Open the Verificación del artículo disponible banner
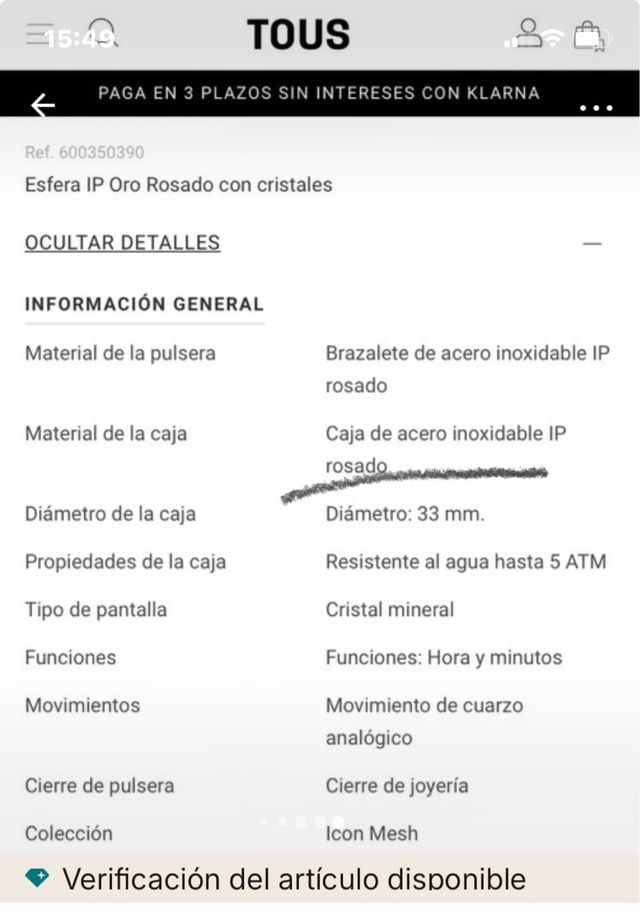640x913 pixels. tap(295, 879)
